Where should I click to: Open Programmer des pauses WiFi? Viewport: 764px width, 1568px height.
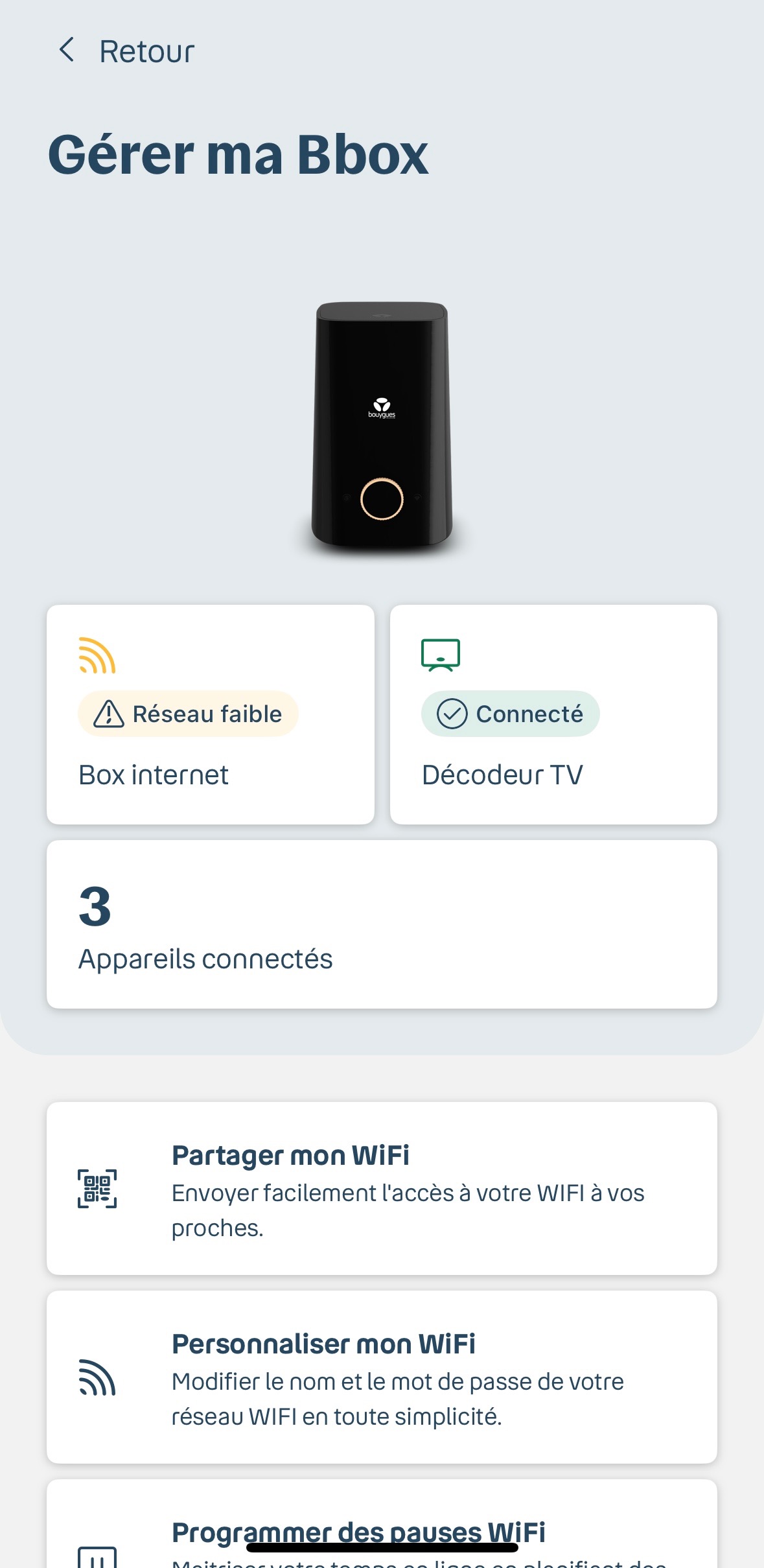(x=382, y=1524)
